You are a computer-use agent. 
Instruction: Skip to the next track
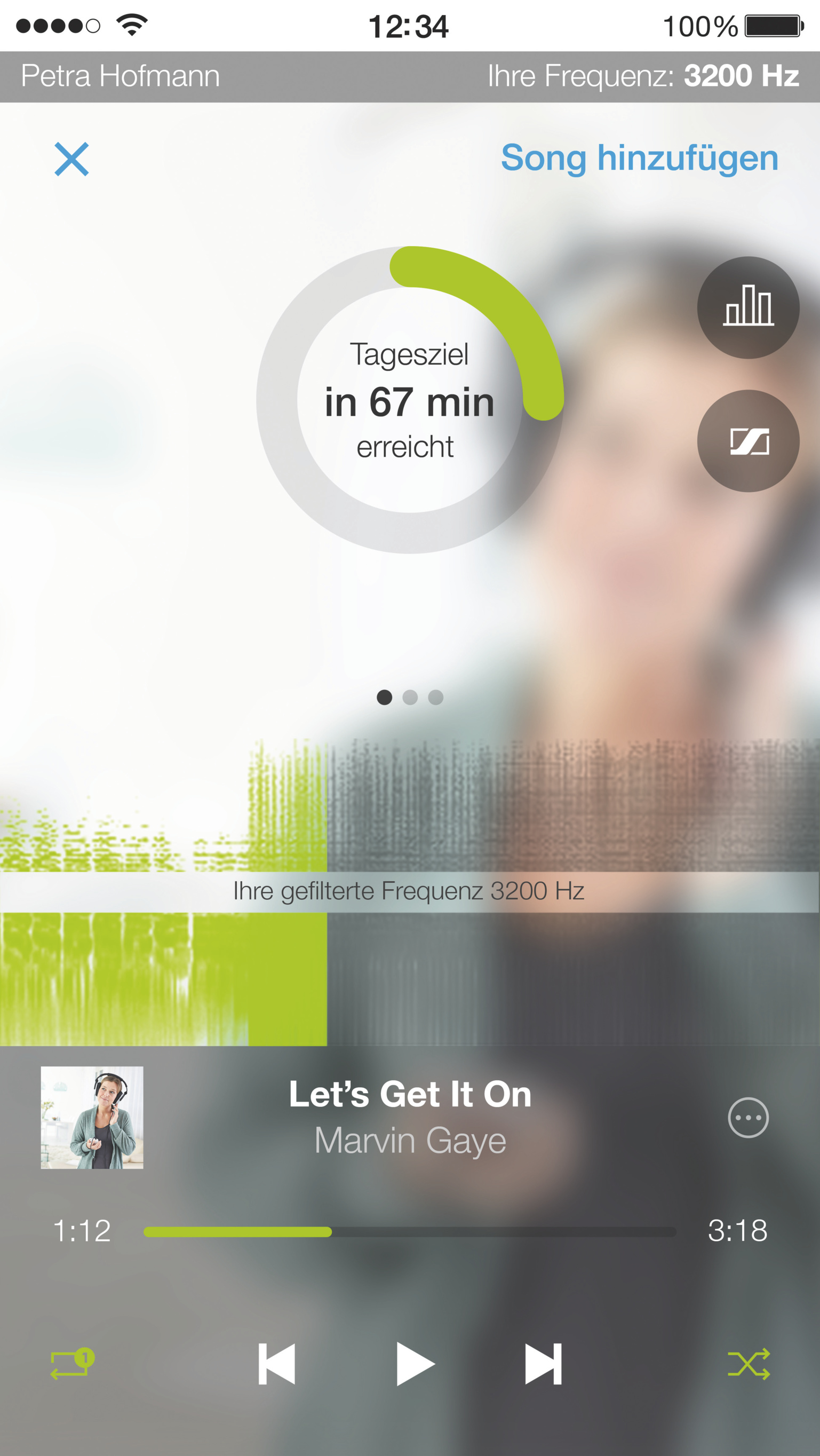[543, 1364]
